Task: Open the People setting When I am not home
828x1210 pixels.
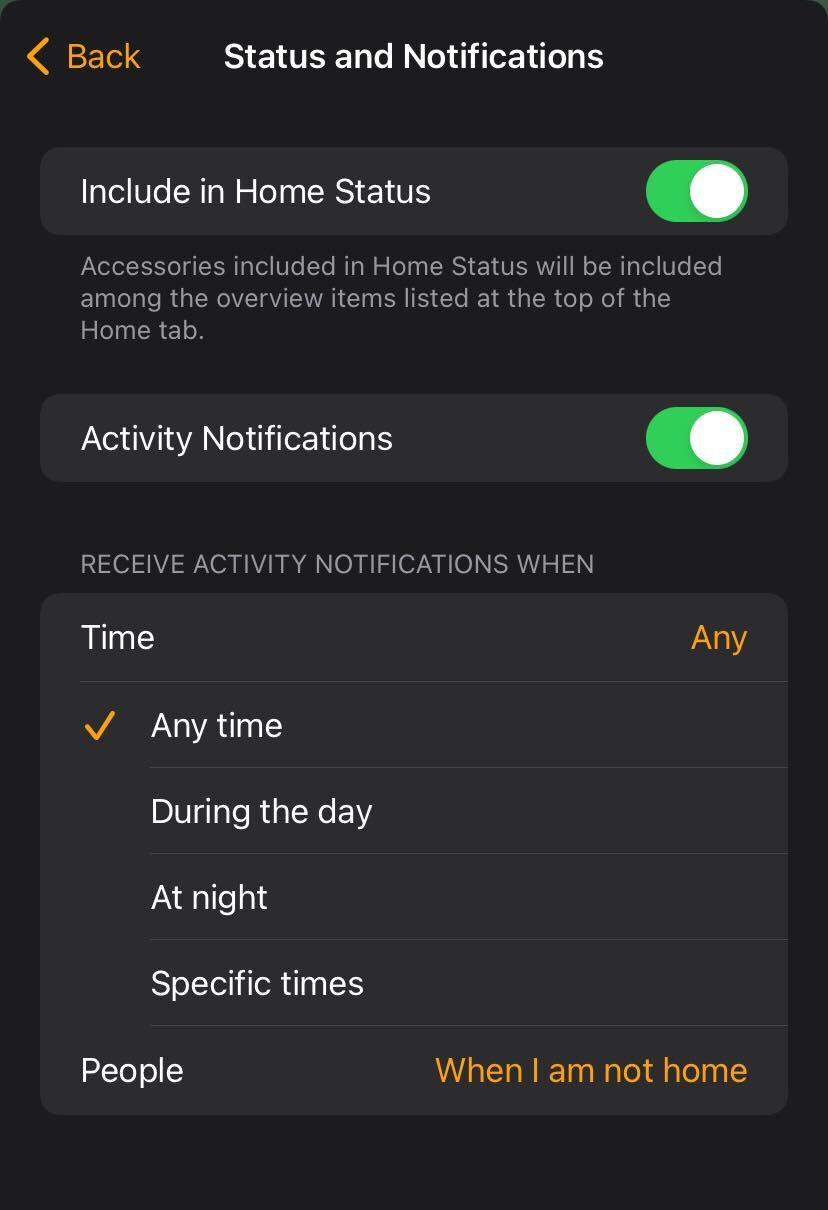Action: [x=590, y=1070]
